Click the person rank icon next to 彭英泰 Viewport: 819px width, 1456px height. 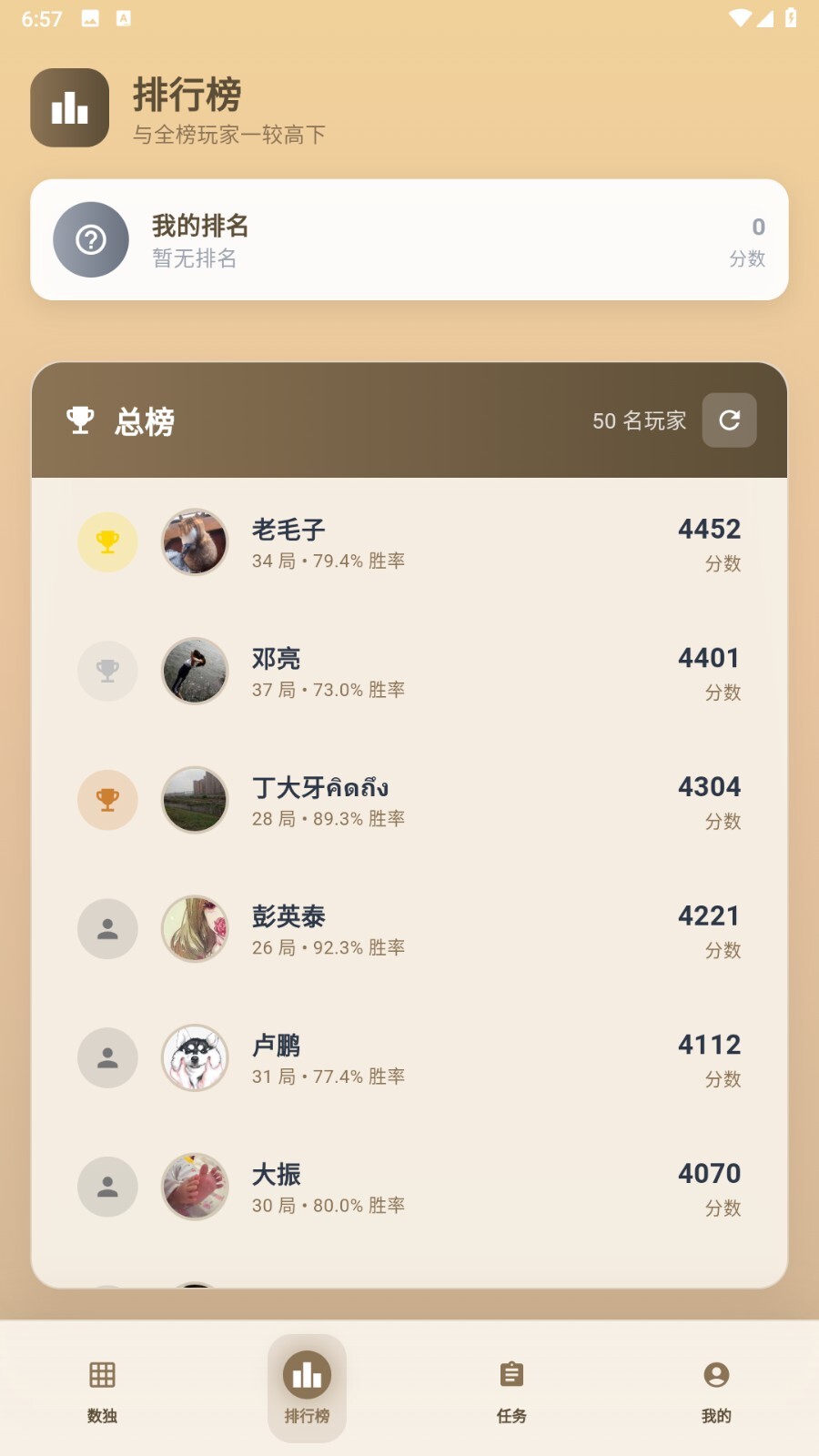[x=107, y=929]
